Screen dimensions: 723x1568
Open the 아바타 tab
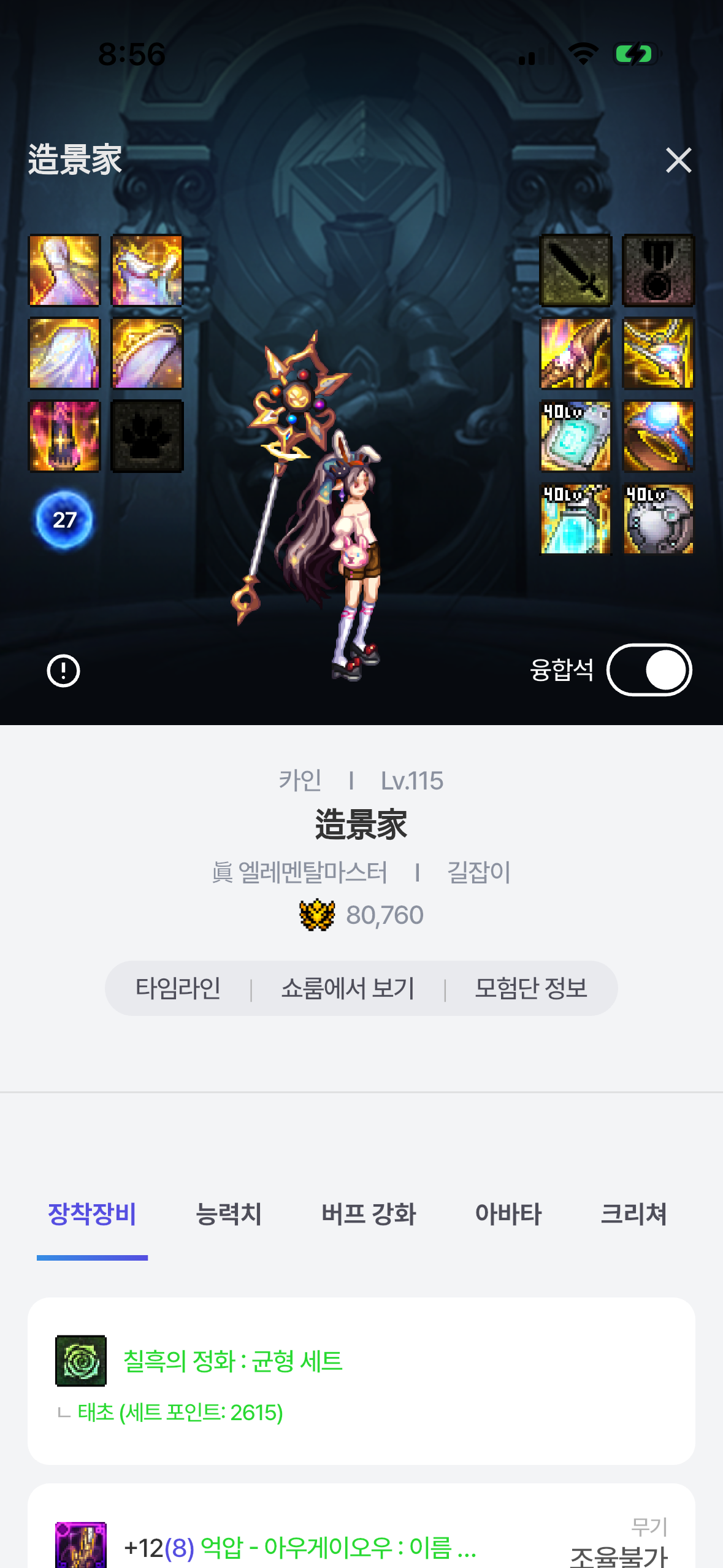click(508, 1214)
